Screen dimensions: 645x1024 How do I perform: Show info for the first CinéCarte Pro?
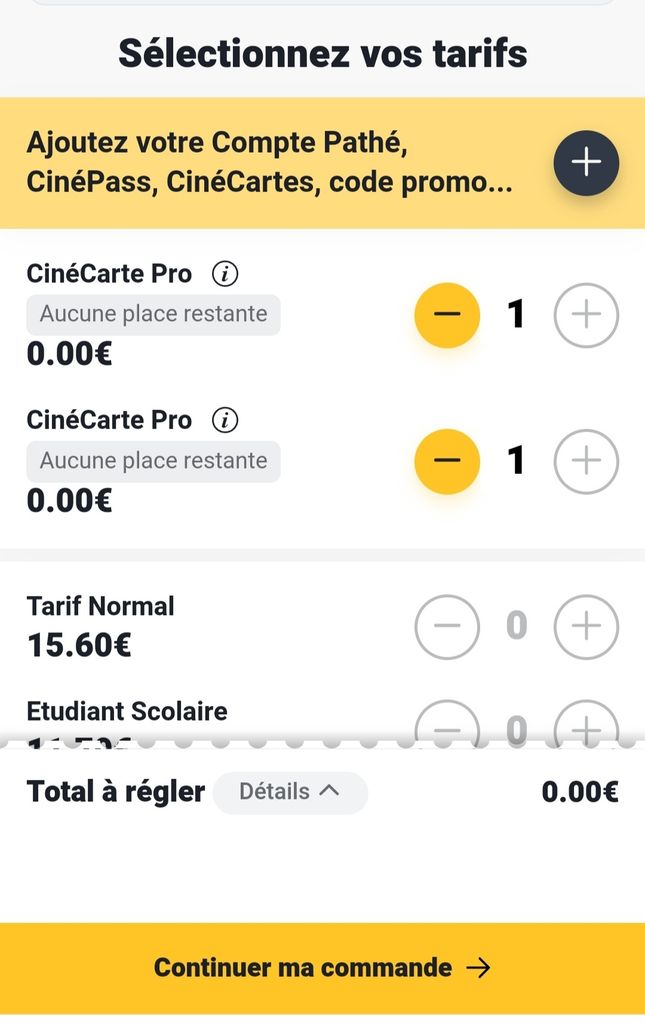(x=226, y=274)
